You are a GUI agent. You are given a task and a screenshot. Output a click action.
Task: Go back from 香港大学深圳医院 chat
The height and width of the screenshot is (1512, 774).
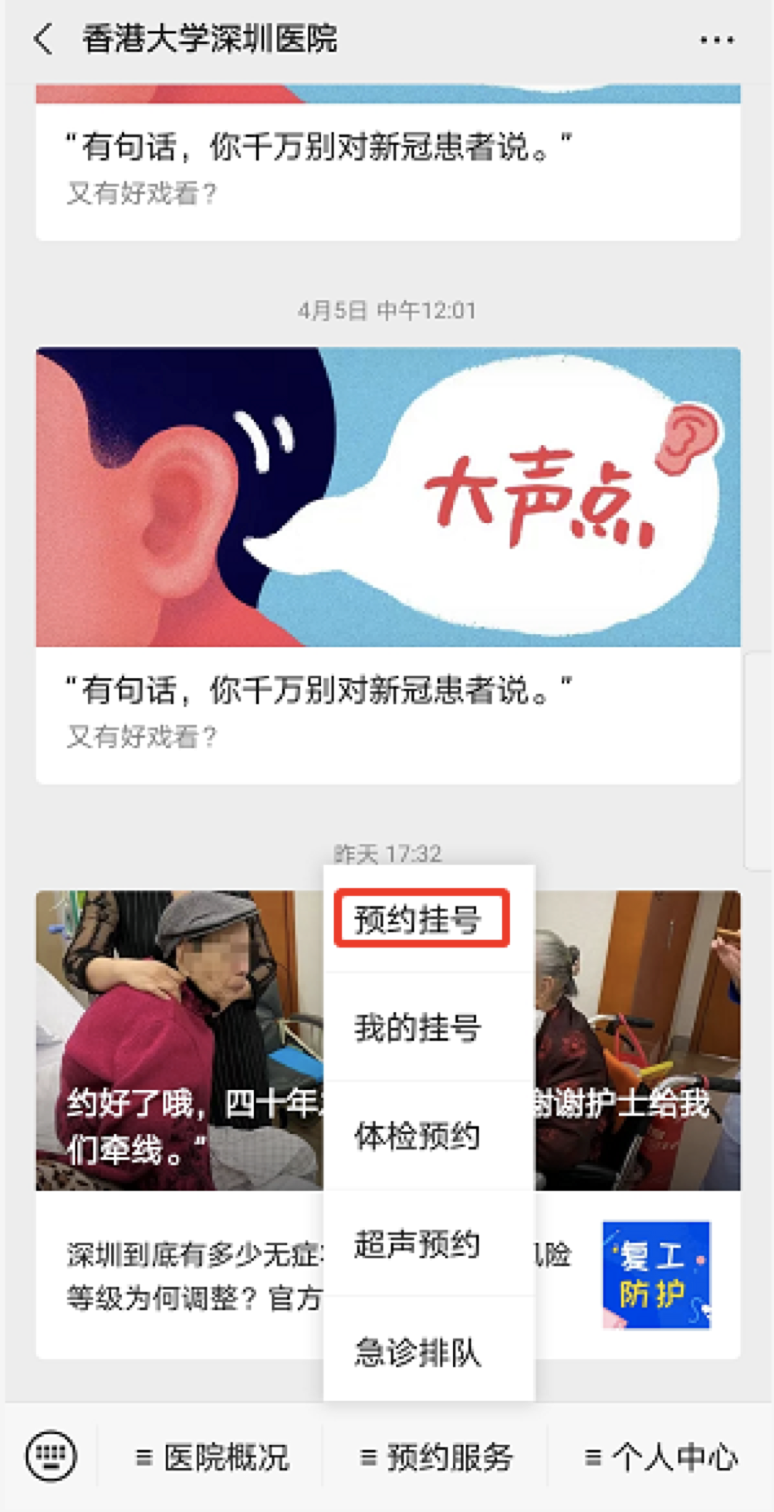coord(42,40)
